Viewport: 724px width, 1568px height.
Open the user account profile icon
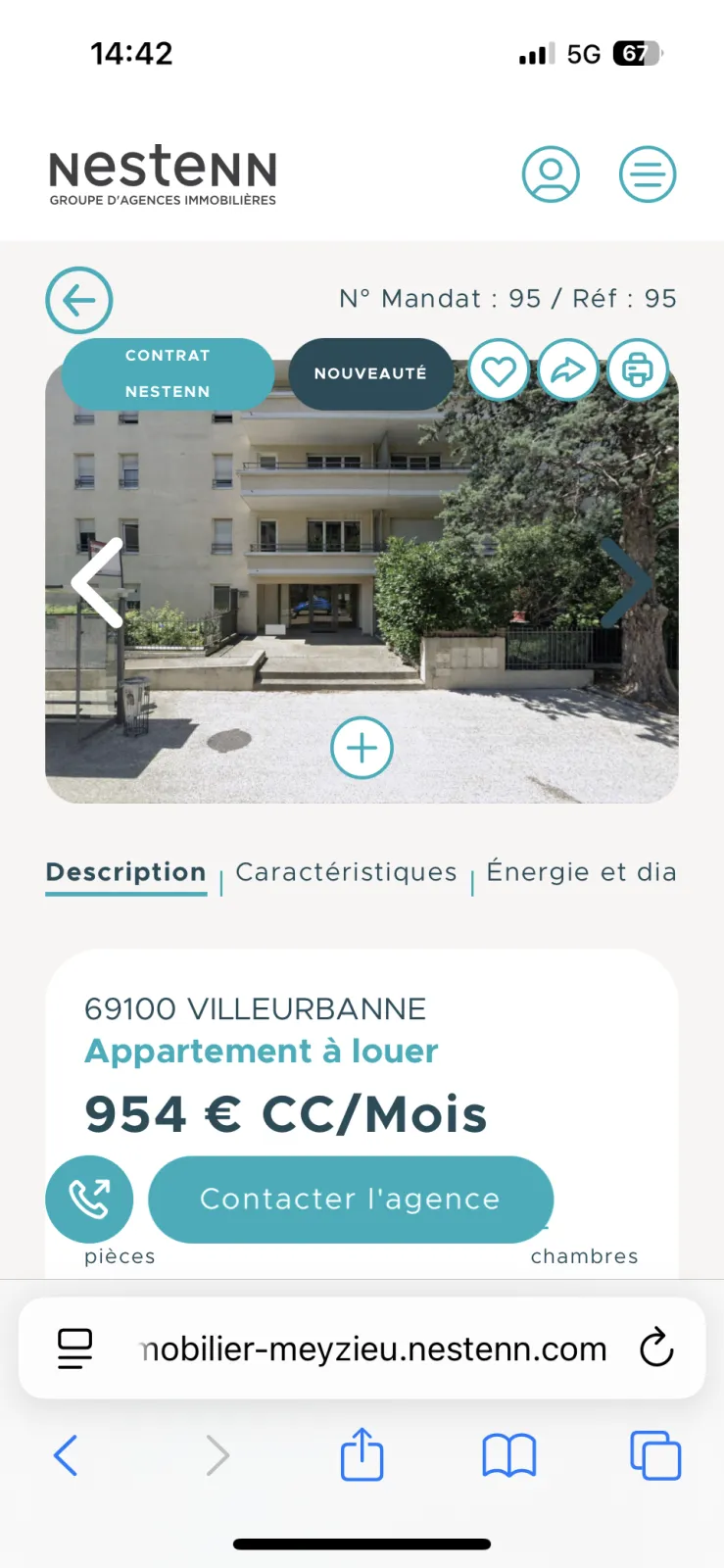[551, 173]
